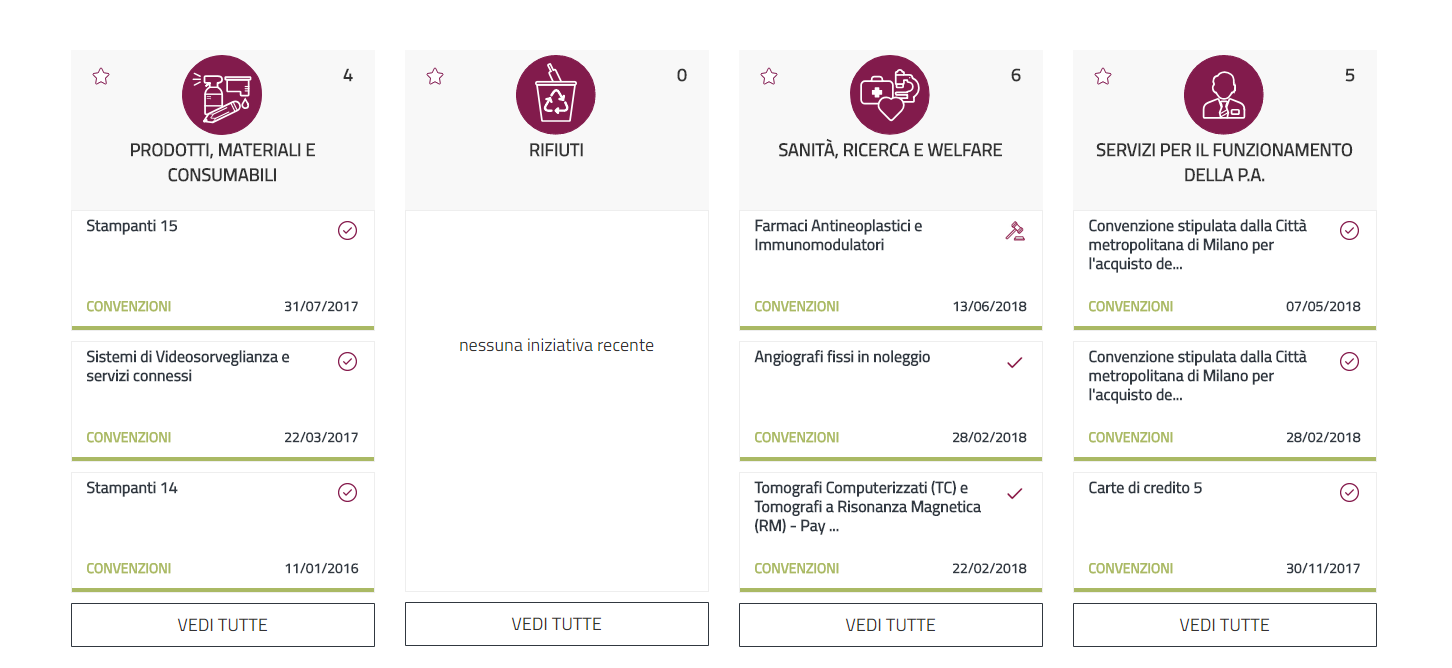Star Servizi per il Funzionamento della P.A.
Screen dimensions: 1452x668
1103,76
